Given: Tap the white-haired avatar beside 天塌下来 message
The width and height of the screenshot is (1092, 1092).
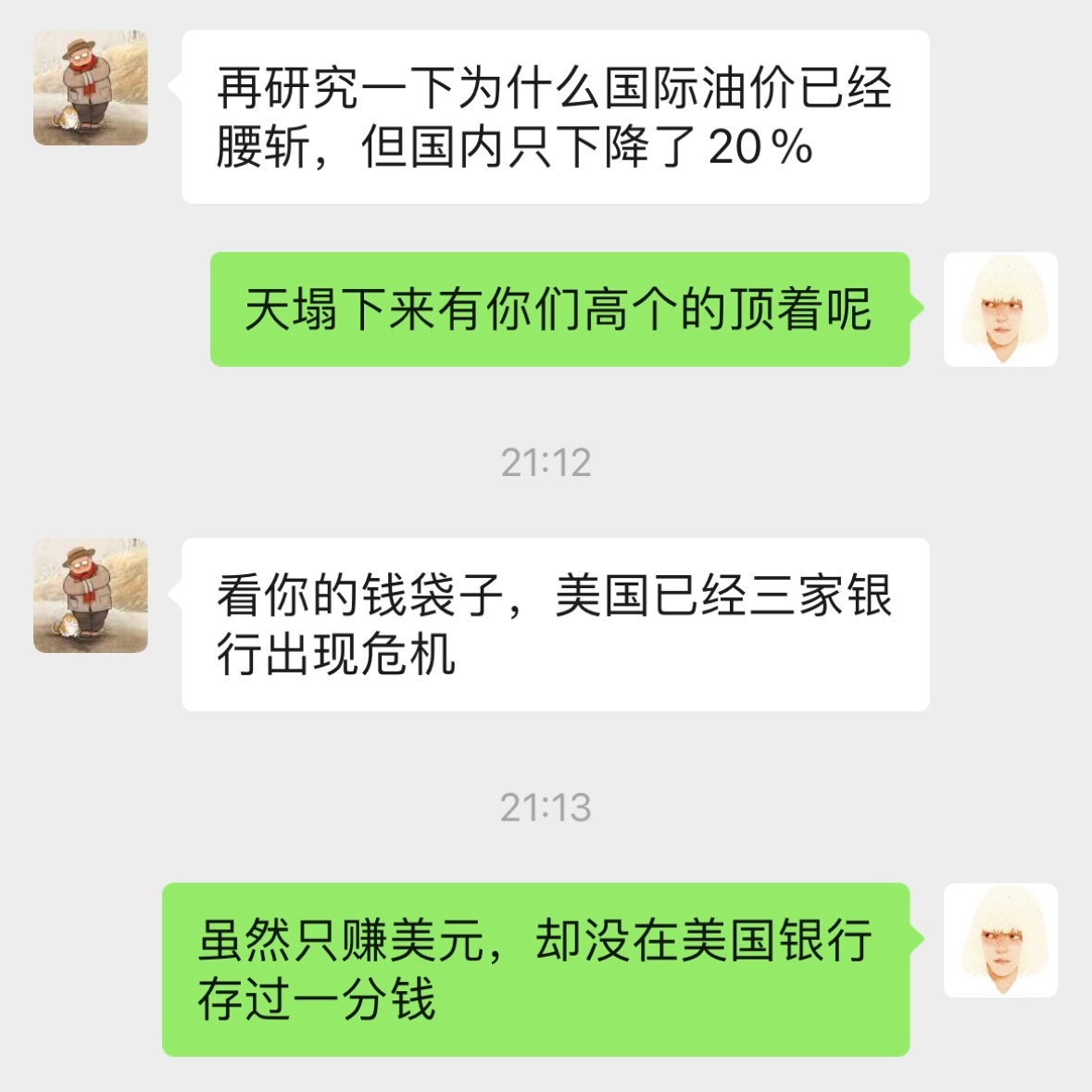Looking at the screenshot, I should click(1000, 309).
